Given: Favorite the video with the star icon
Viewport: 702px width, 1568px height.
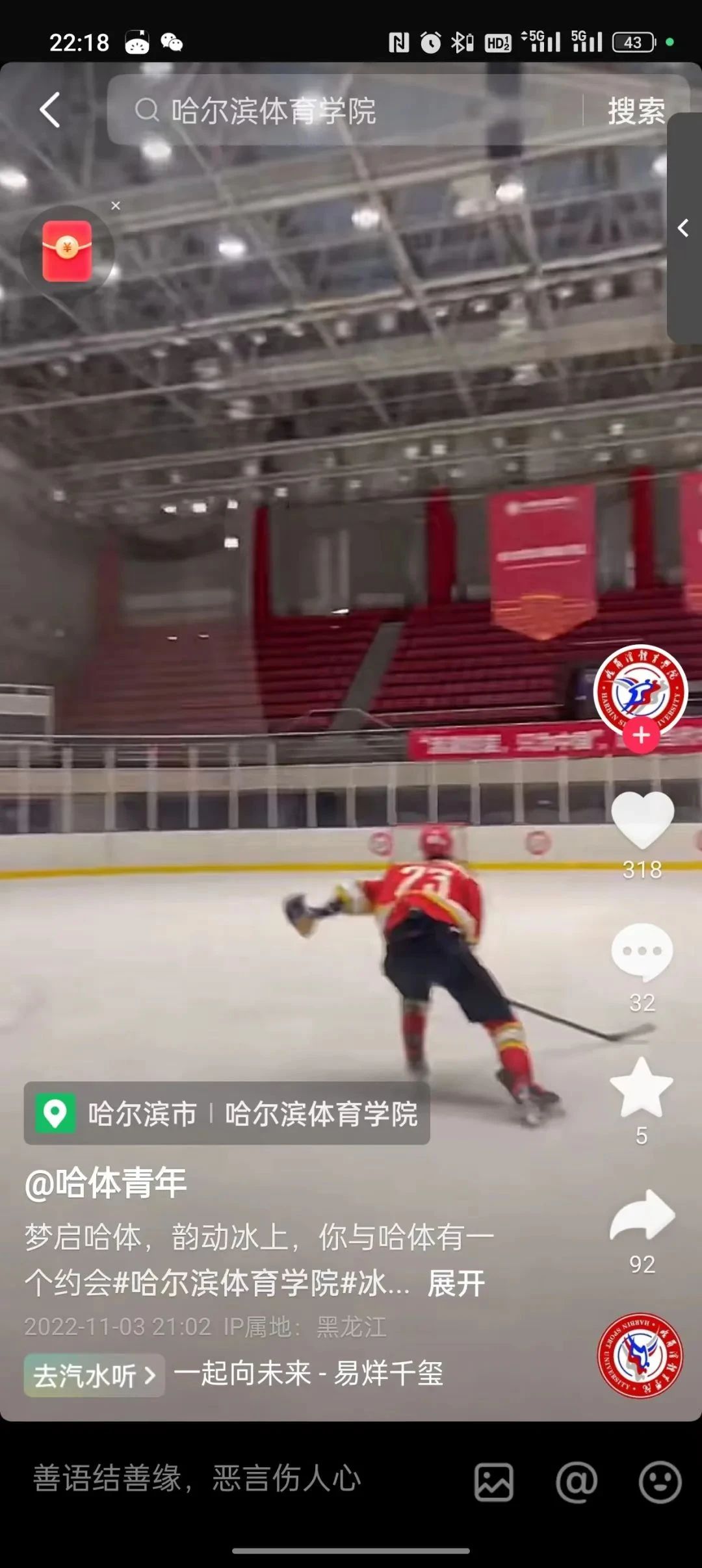Looking at the screenshot, I should 642,1087.
